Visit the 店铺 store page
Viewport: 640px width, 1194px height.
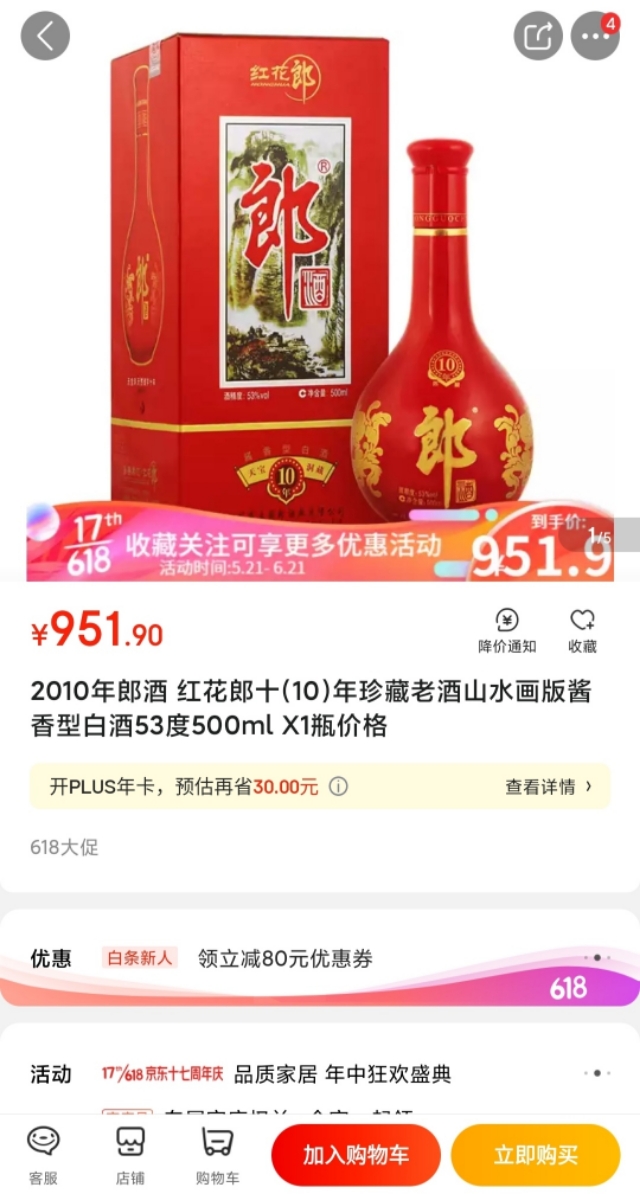tap(131, 1155)
